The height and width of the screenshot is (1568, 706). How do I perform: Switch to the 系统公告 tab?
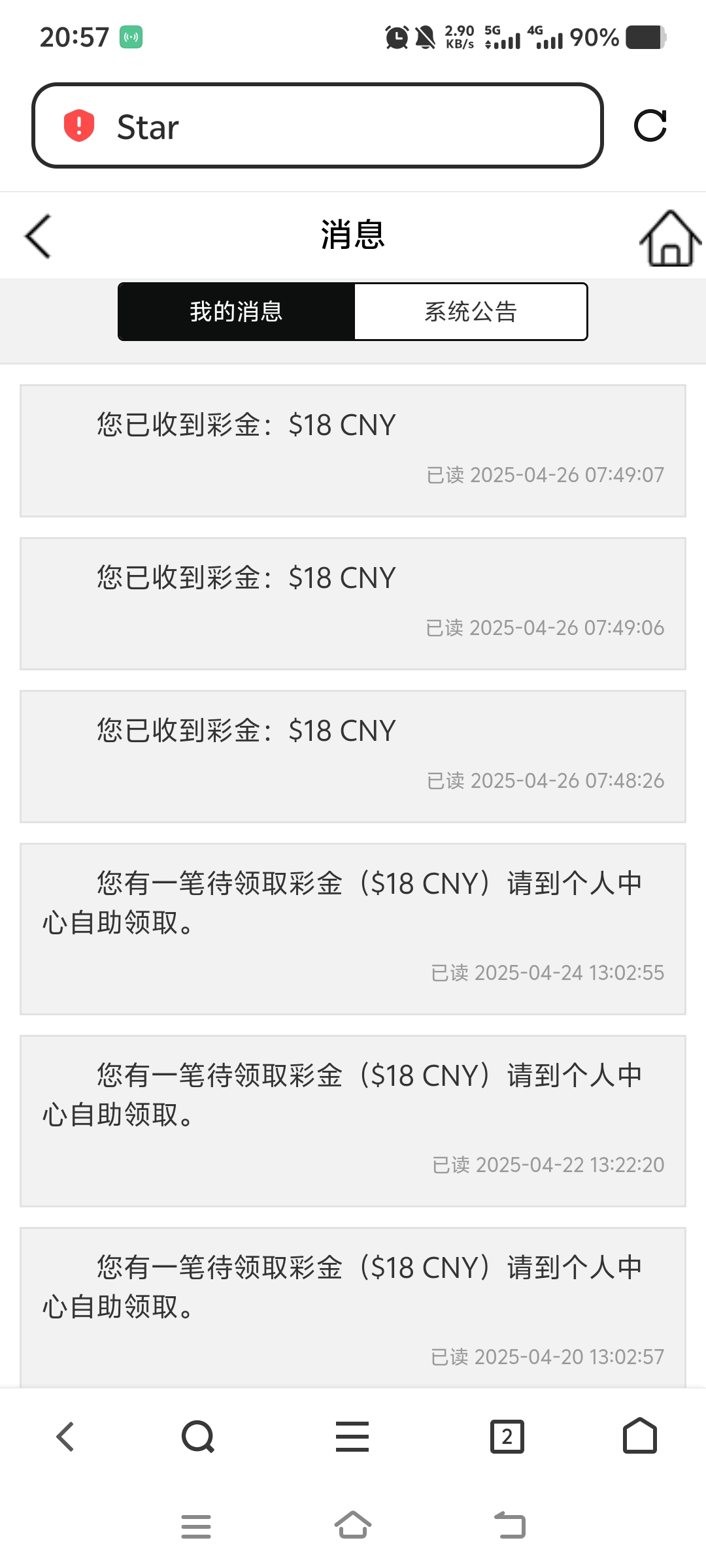(x=471, y=312)
